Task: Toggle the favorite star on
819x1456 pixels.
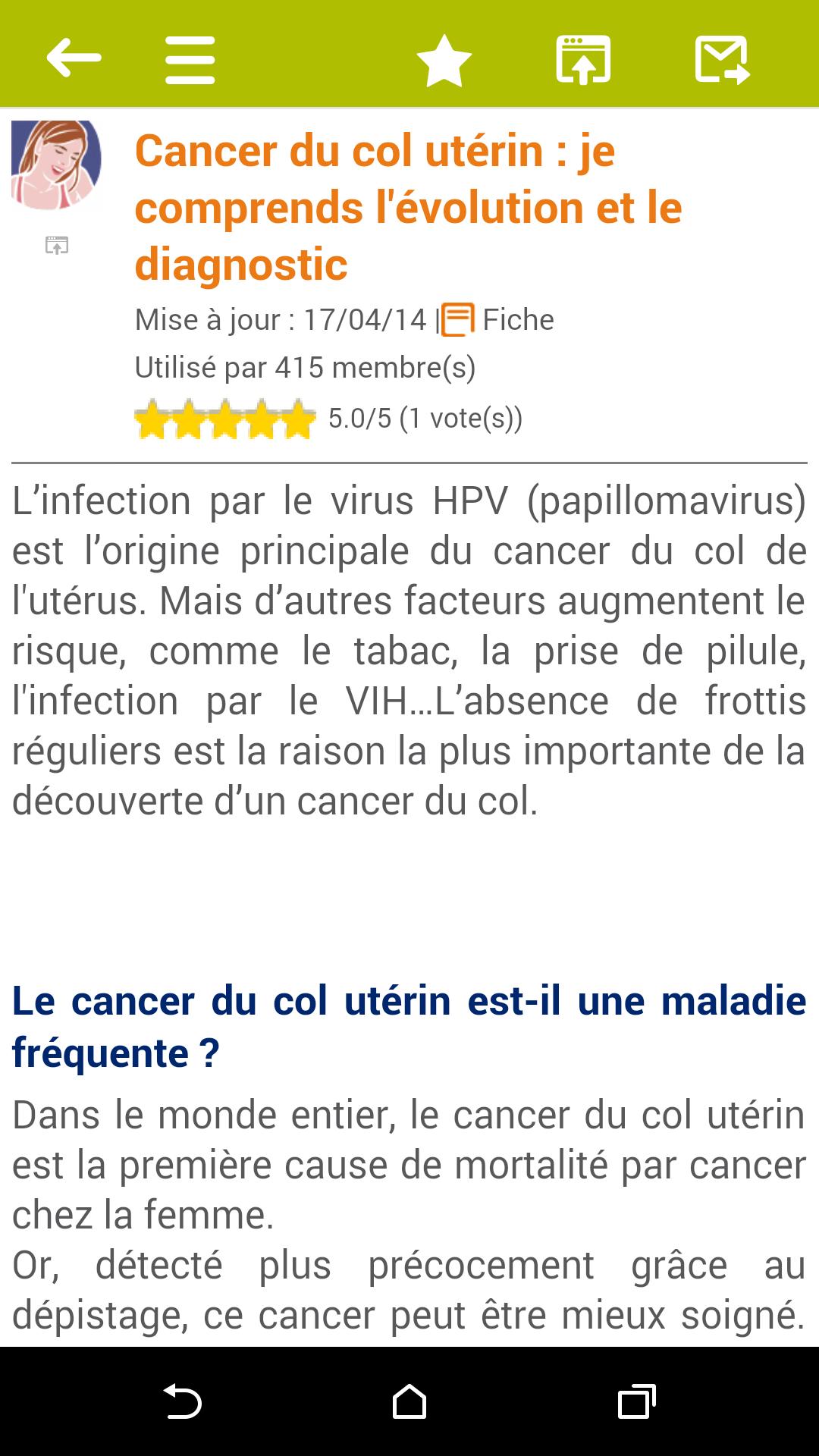Action: (444, 59)
